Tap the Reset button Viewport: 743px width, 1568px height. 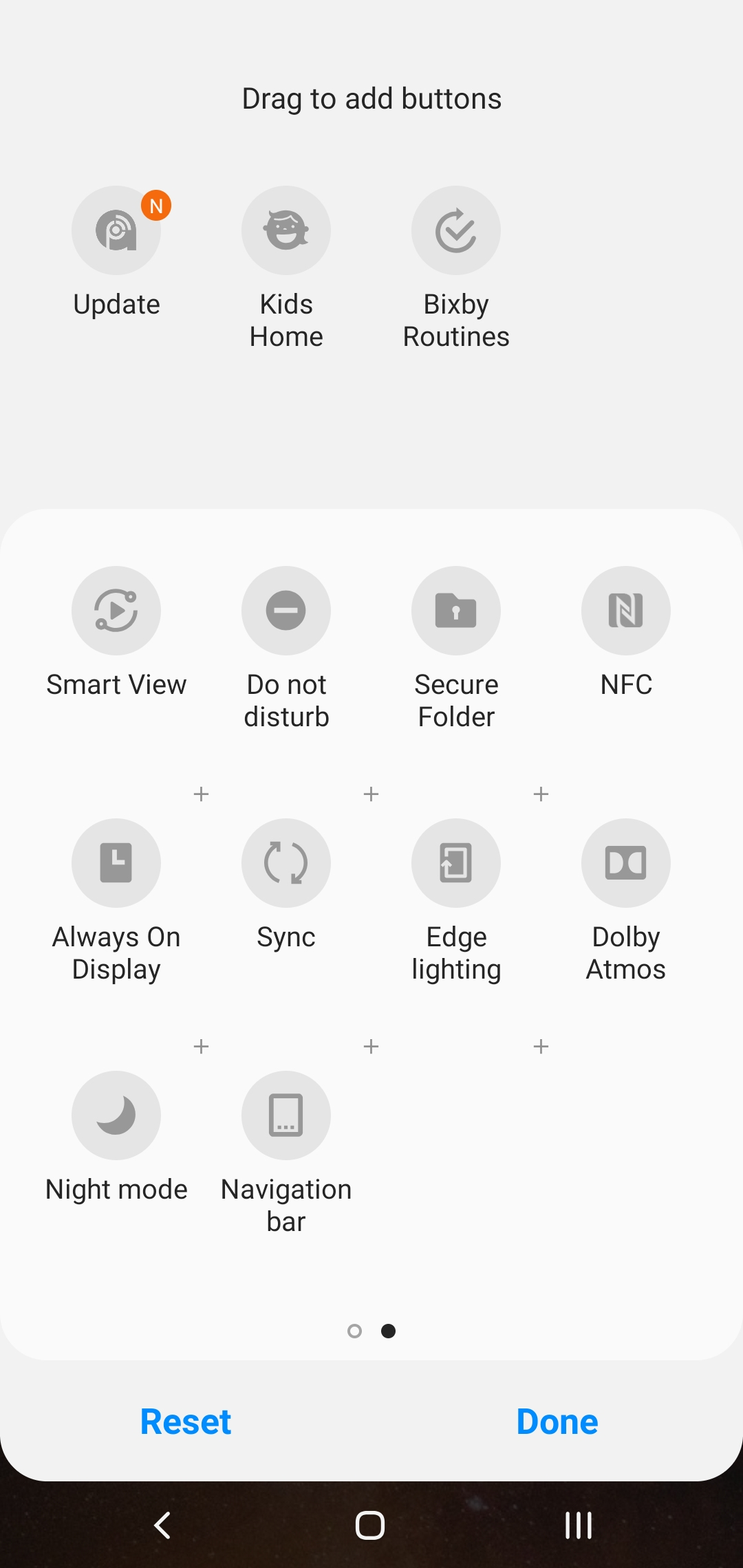185,1422
